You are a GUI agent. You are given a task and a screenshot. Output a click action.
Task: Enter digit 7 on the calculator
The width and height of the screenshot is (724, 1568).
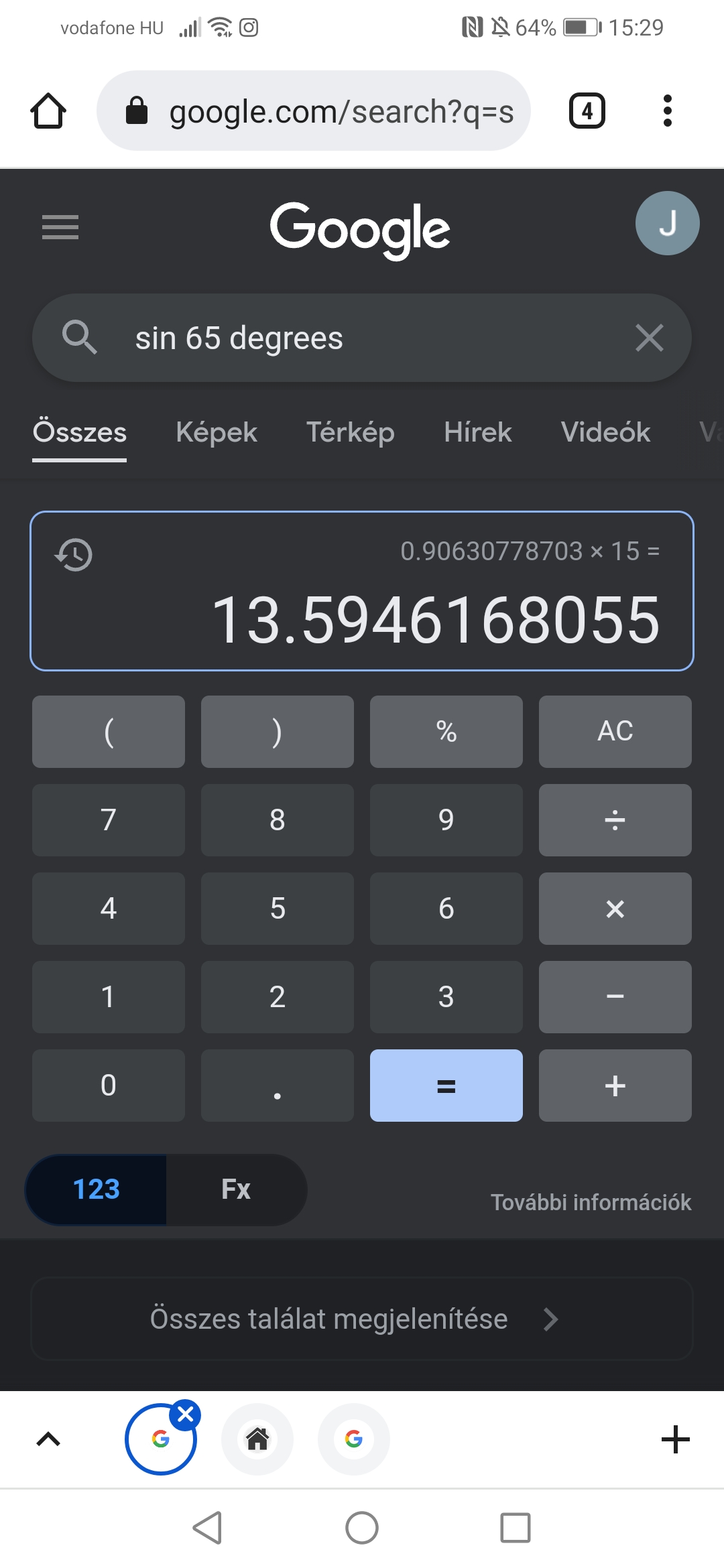point(109,820)
